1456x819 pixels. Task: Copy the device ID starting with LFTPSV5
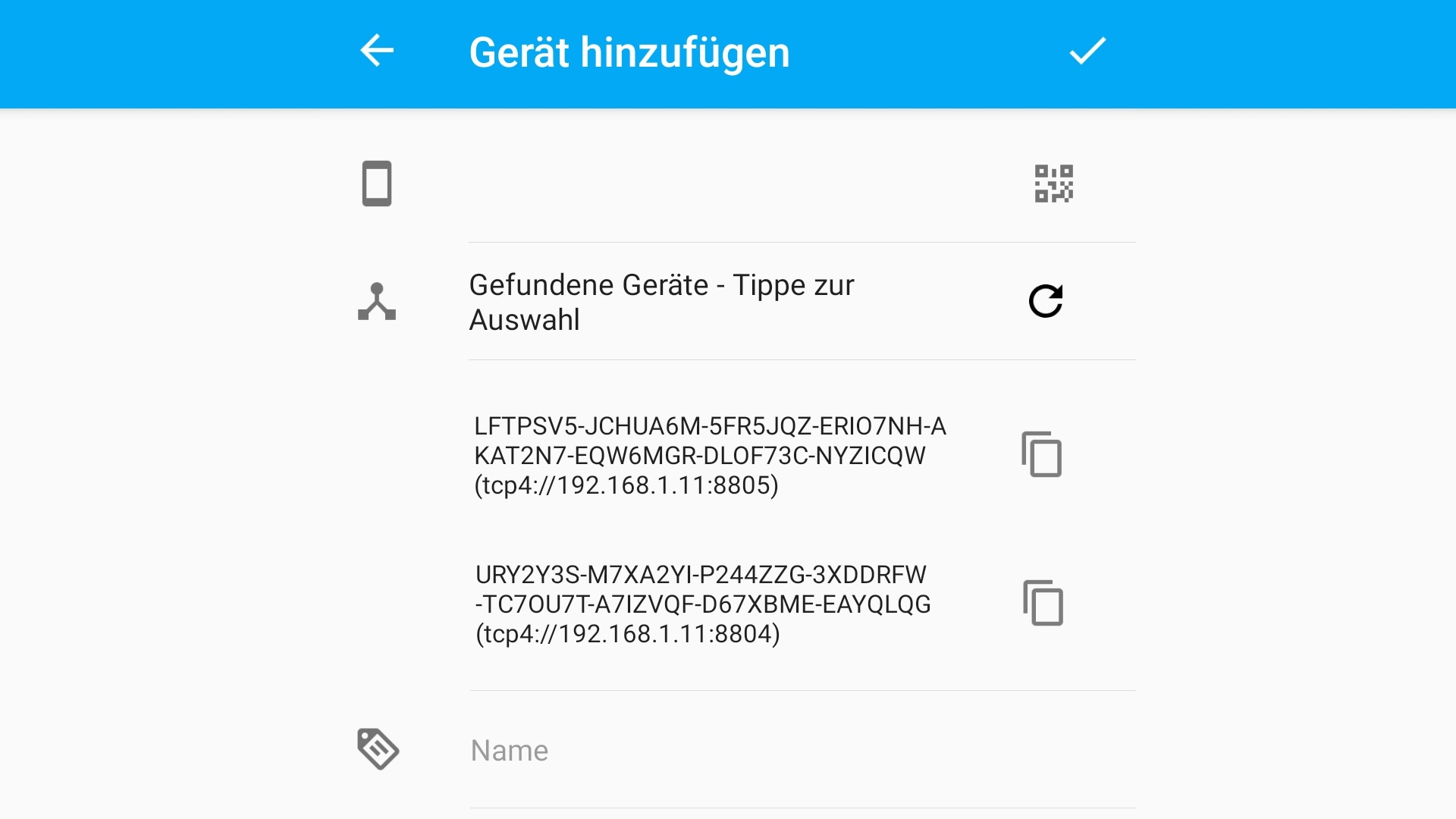pyautogui.click(x=1042, y=454)
